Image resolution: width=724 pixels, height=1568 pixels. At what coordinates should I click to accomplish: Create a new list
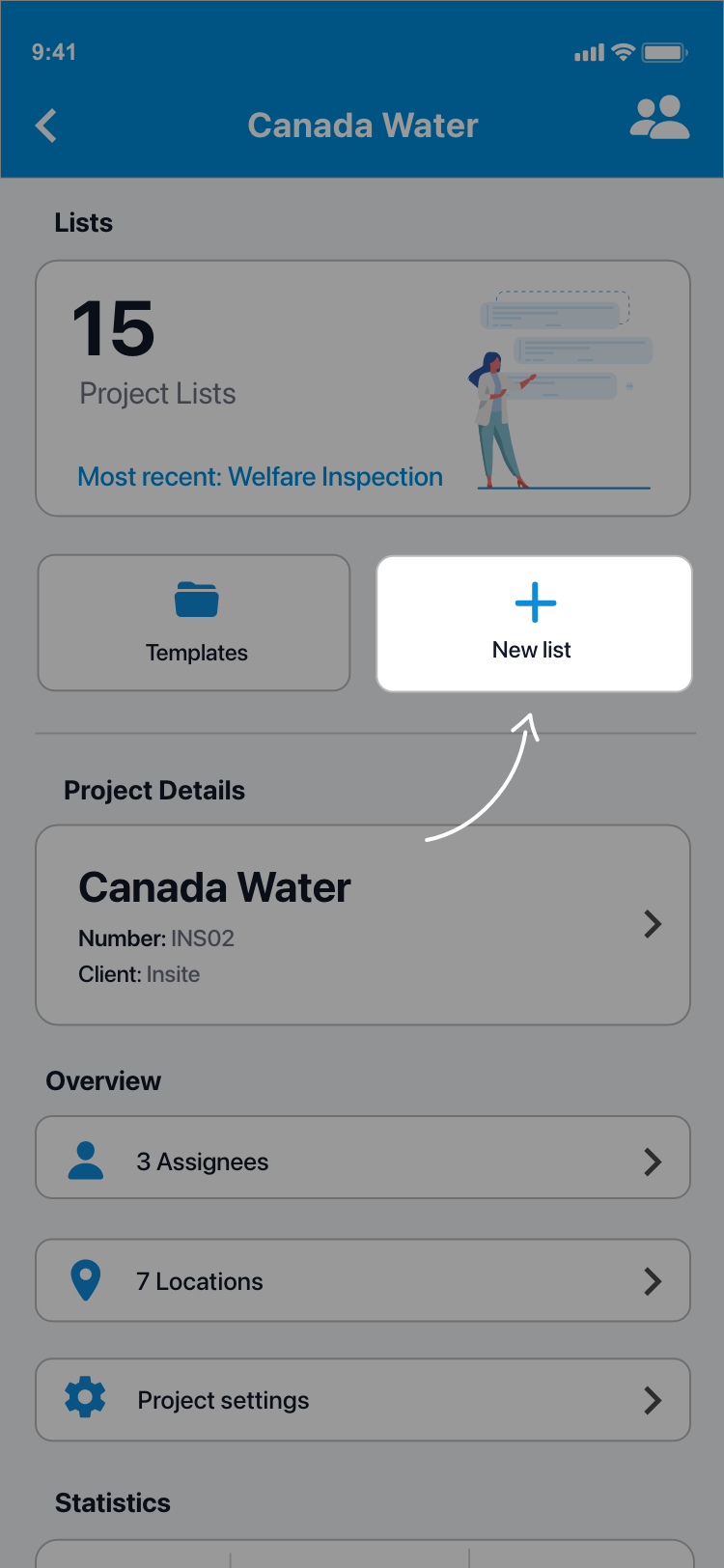(x=534, y=624)
